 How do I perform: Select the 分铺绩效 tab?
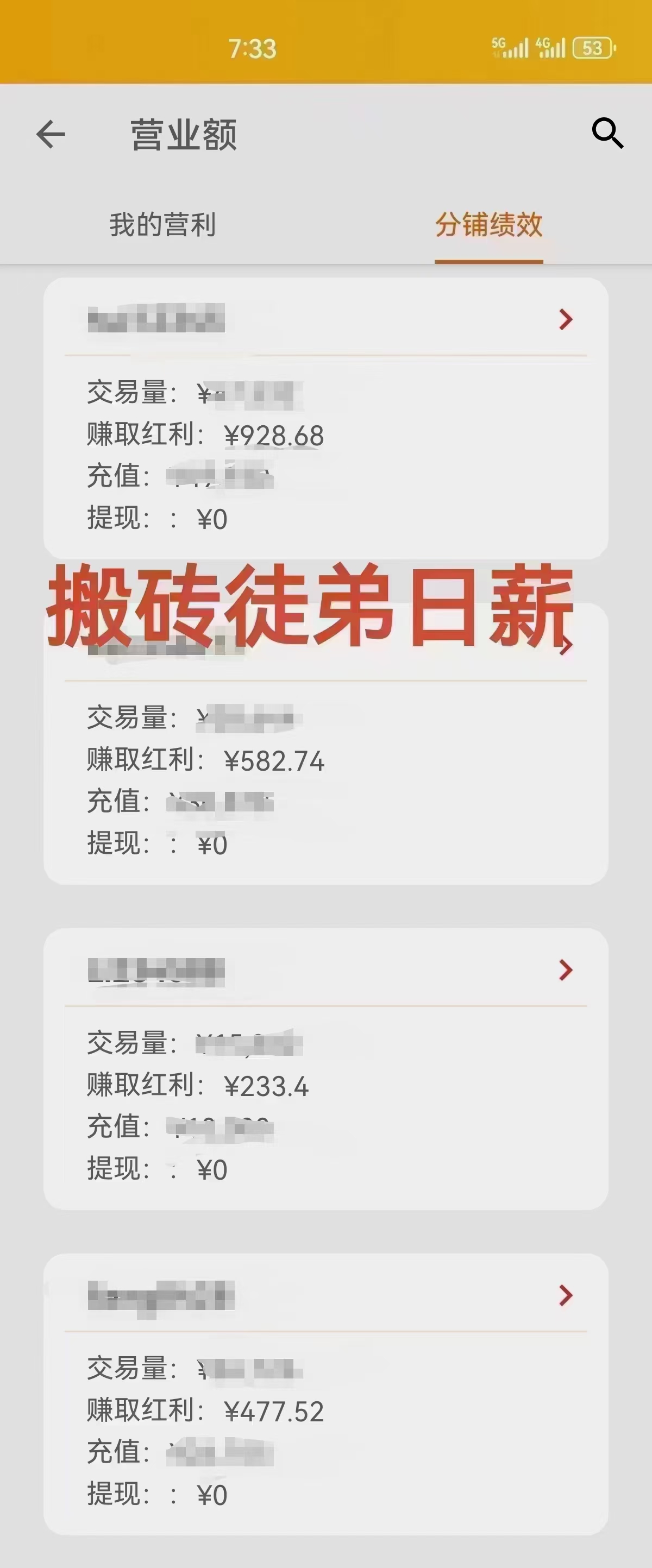[x=488, y=225]
